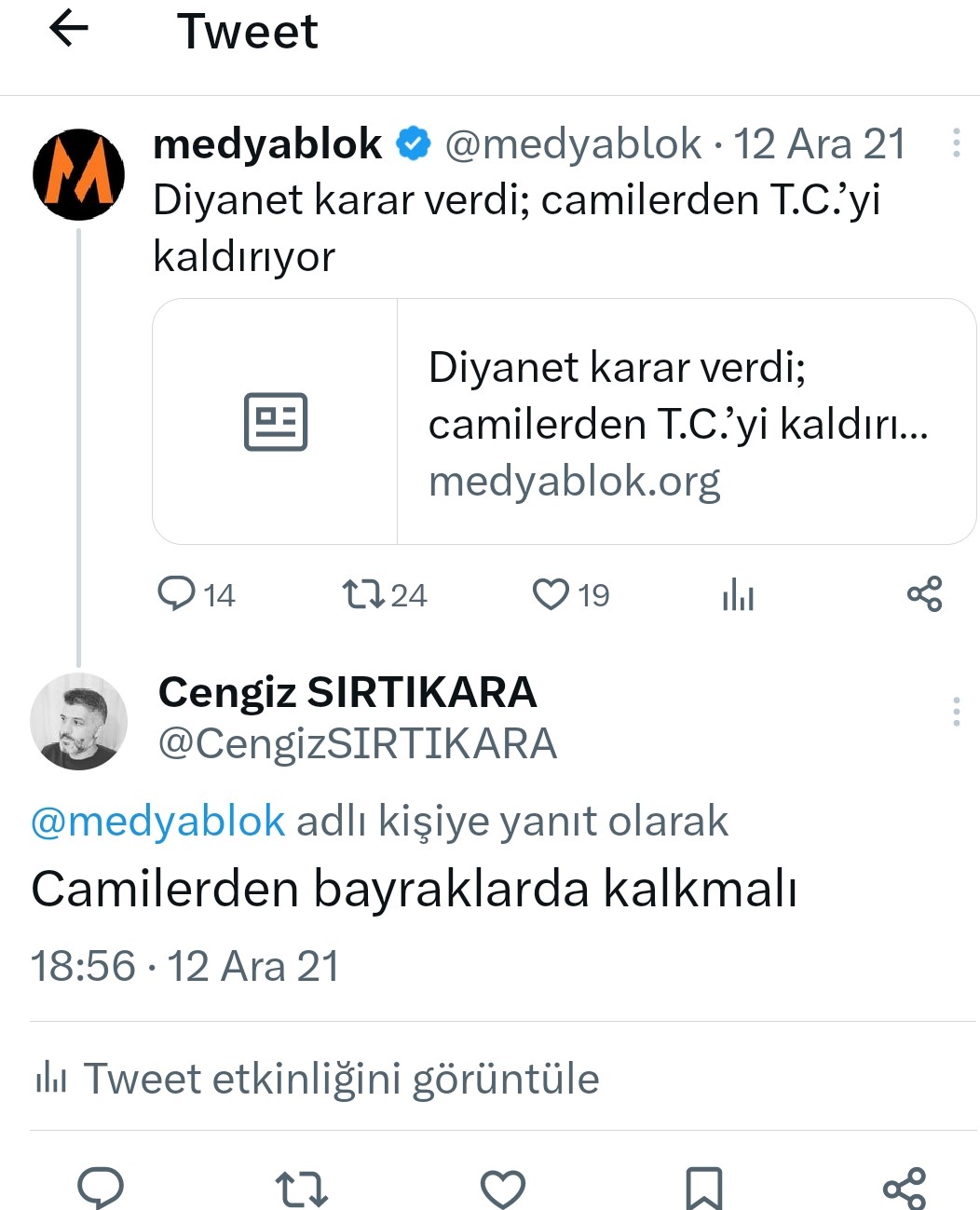Image resolution: width=980 pixels, height=1210 pixels.
Task: Bookmark Cengiz SIRTIKARA's reply
Action: [703, 1188]
